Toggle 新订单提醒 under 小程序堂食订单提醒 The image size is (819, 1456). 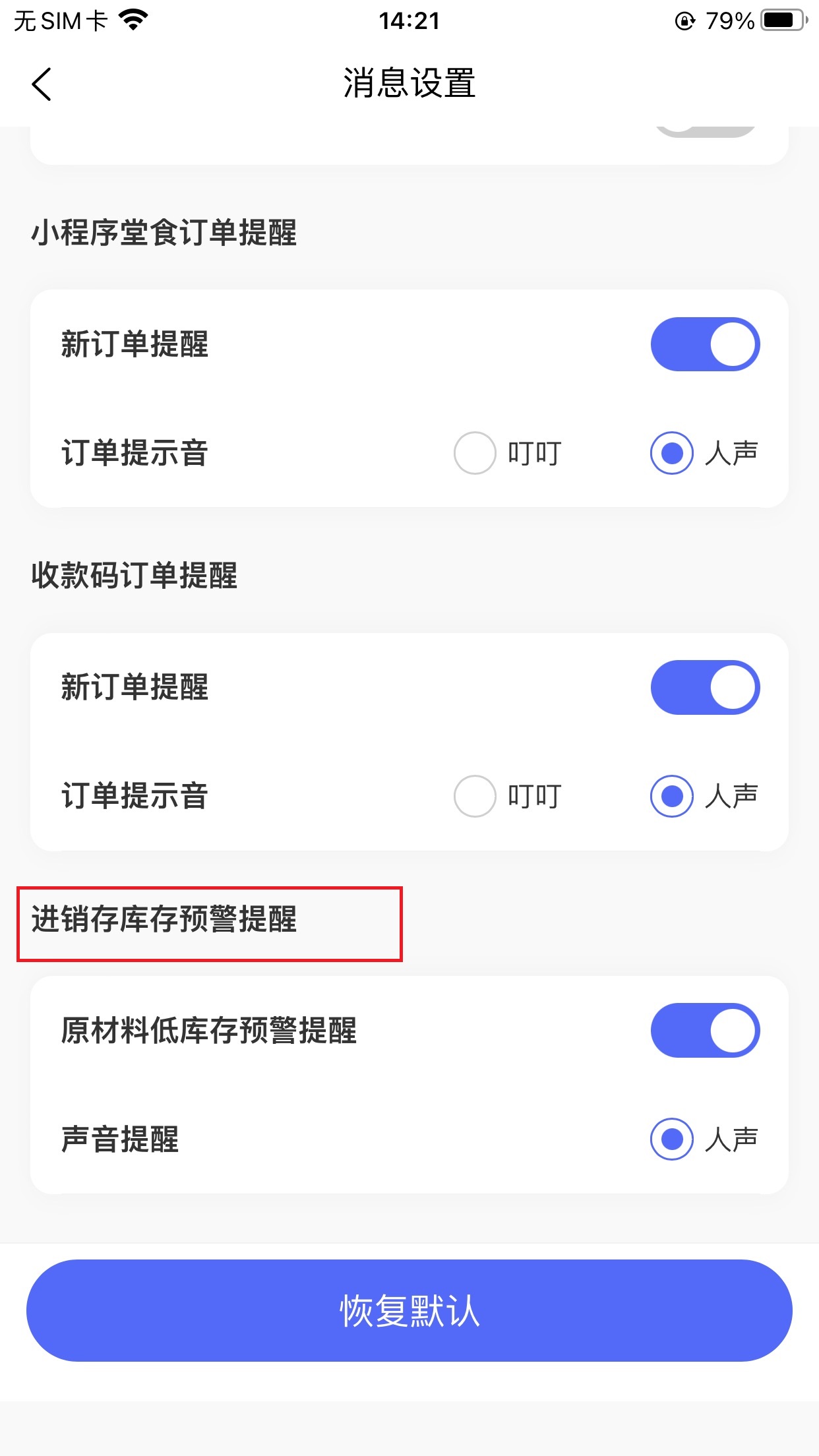pos(705,344)
